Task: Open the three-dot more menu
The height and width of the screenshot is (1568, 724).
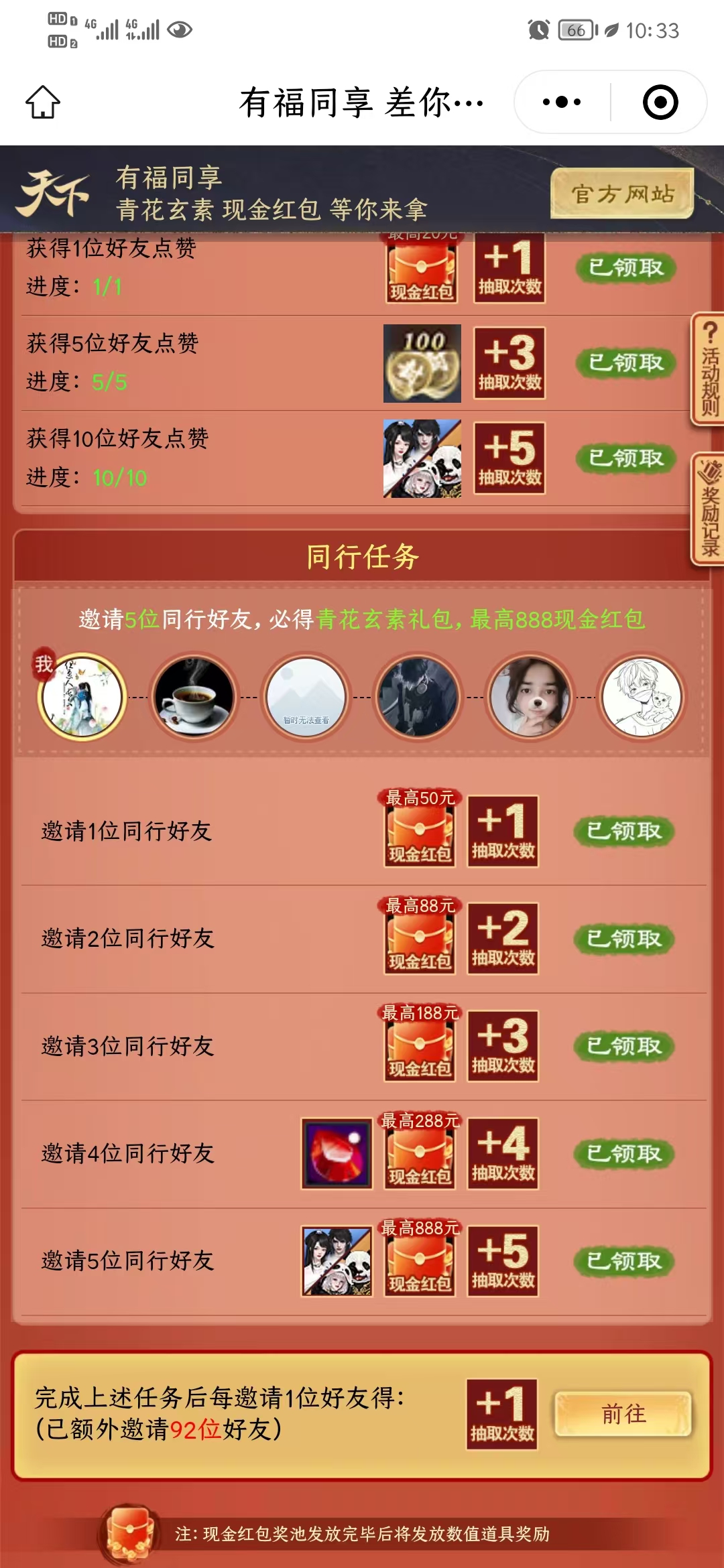Action: click(x=562, y=102)
